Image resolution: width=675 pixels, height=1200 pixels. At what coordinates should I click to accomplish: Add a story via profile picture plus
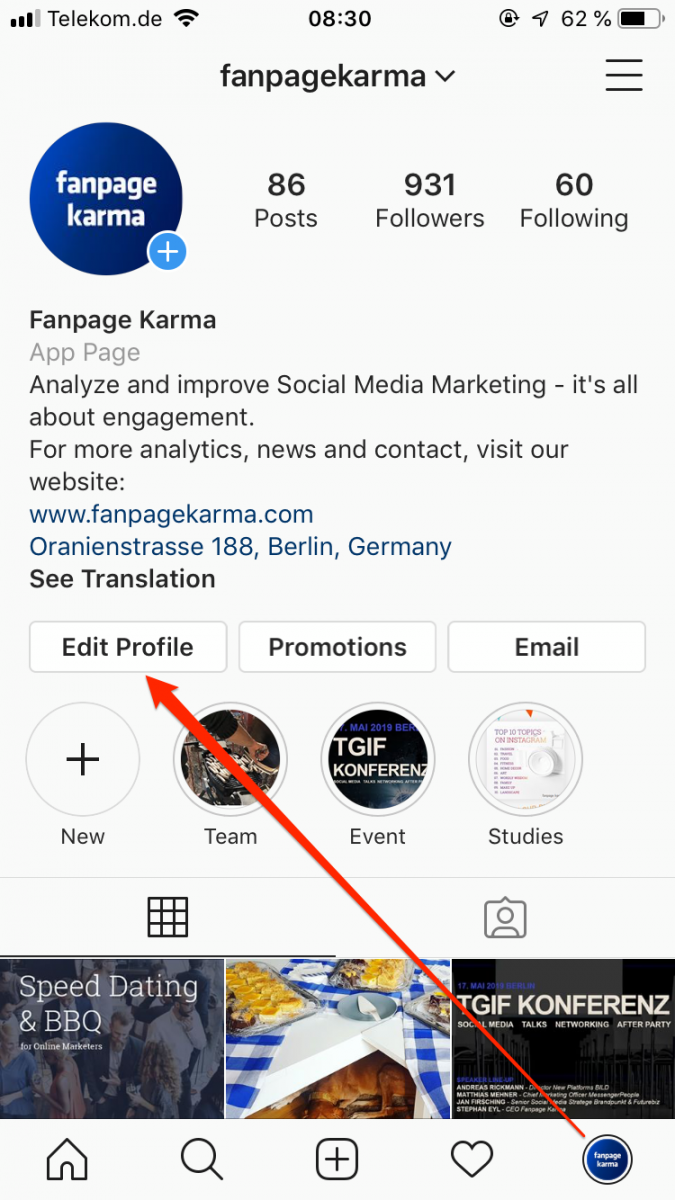(167, 252)
